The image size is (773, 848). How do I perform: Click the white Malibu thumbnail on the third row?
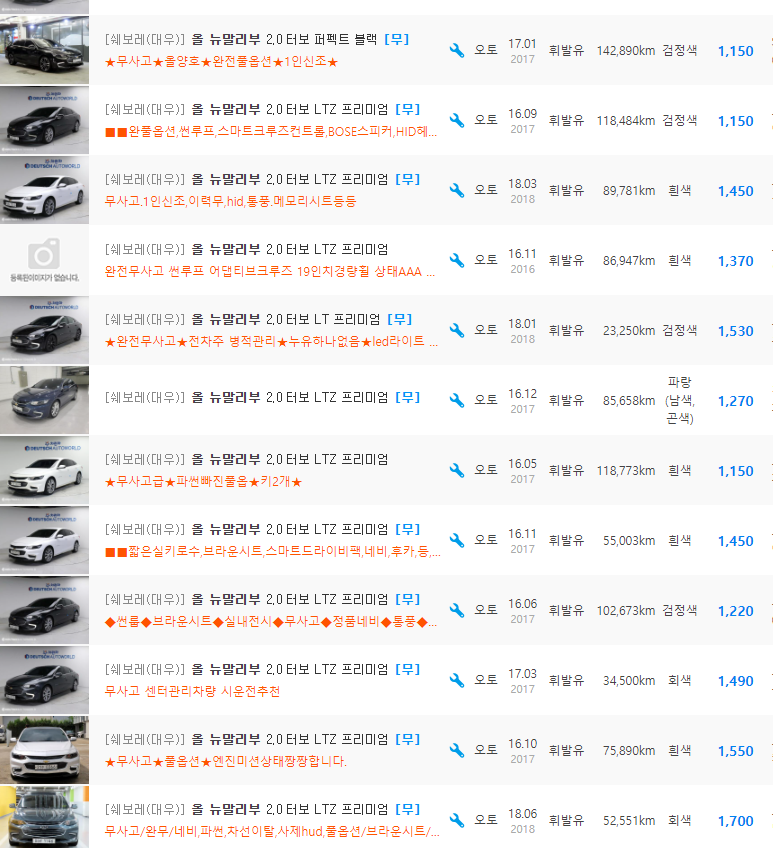point(44,191)
